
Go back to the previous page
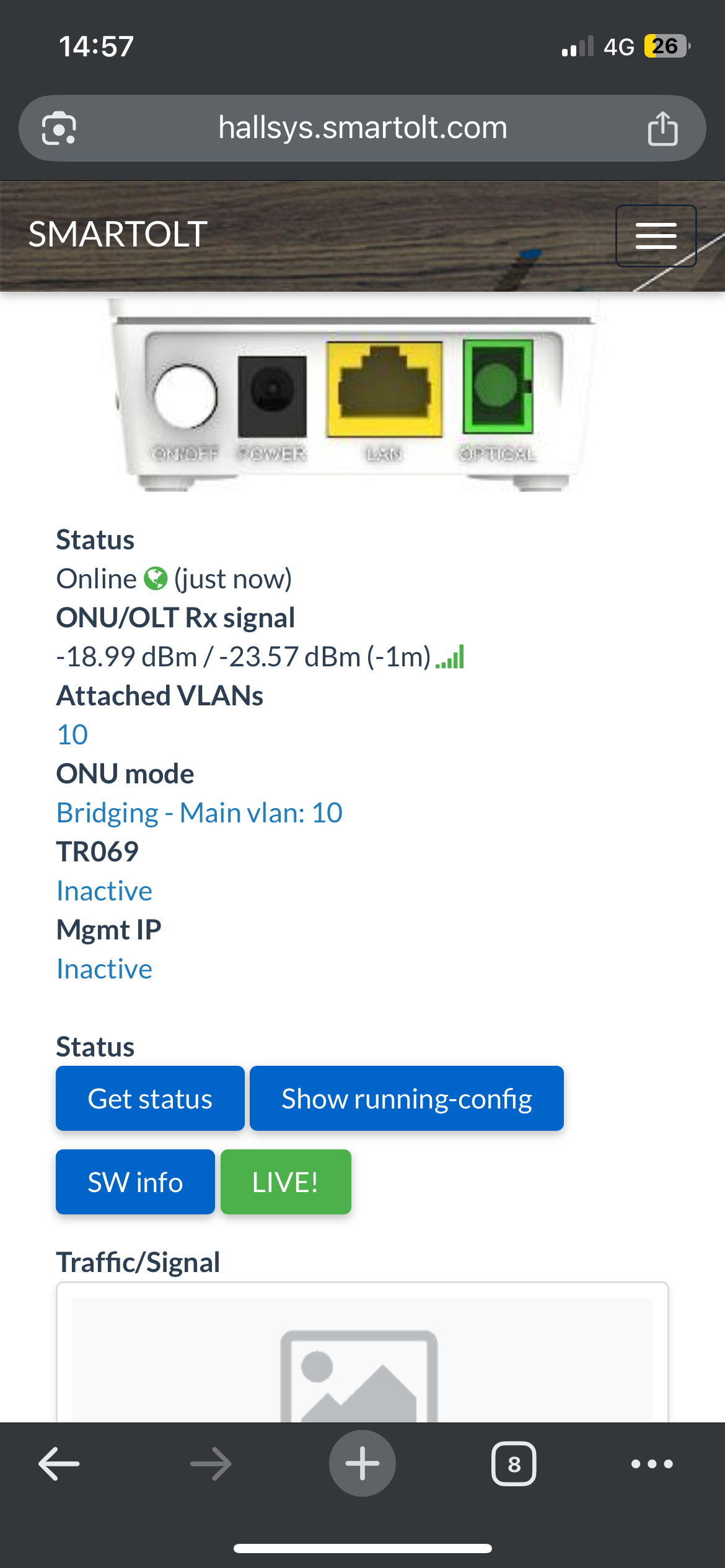(59, 1464)
